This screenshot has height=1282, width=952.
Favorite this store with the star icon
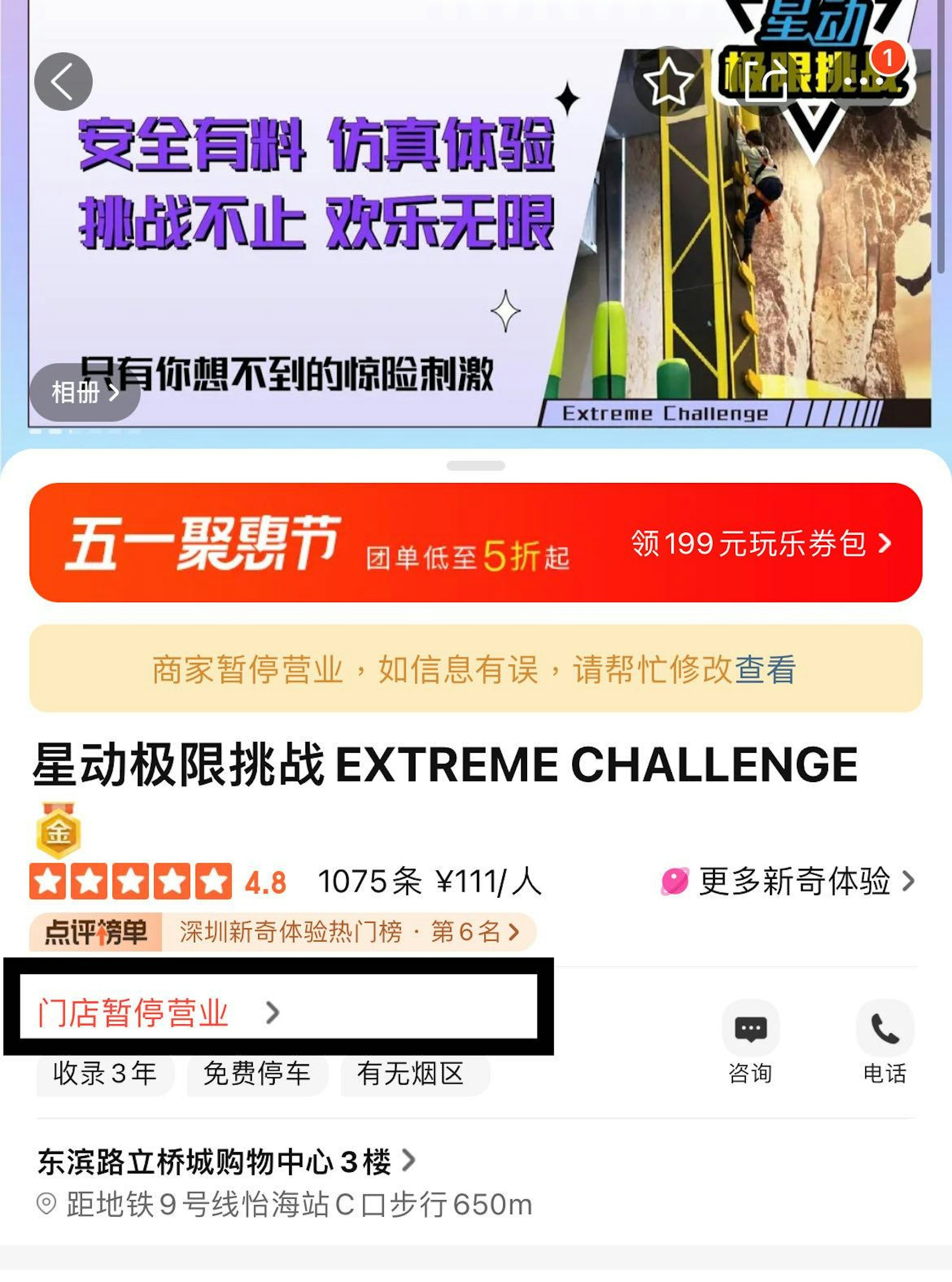[x=668, y=82]
